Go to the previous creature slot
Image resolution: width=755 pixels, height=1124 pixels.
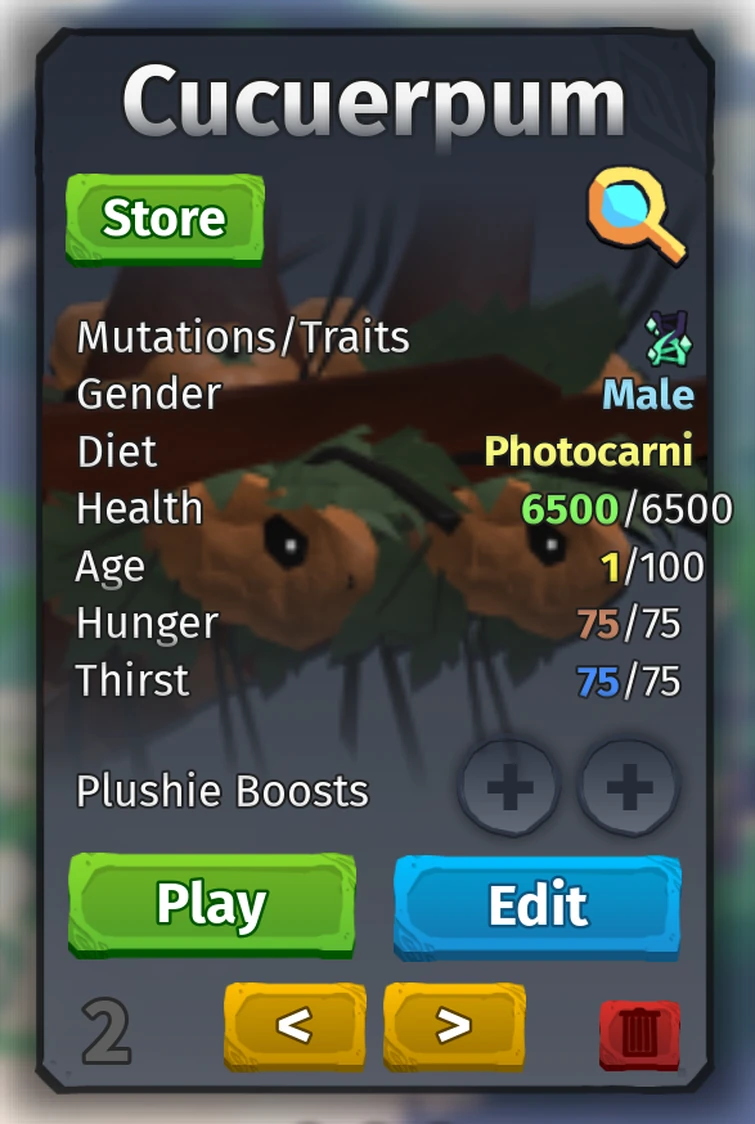[294, 1025]
